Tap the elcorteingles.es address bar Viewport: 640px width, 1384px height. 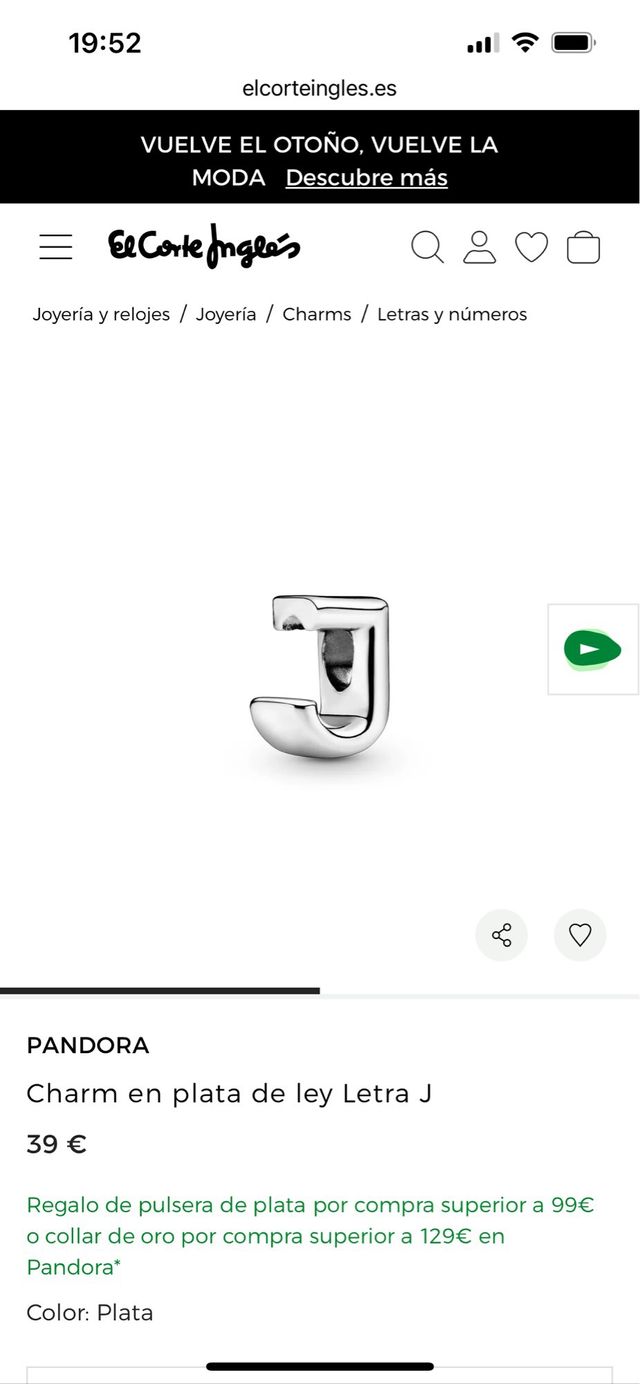[319, 88]
